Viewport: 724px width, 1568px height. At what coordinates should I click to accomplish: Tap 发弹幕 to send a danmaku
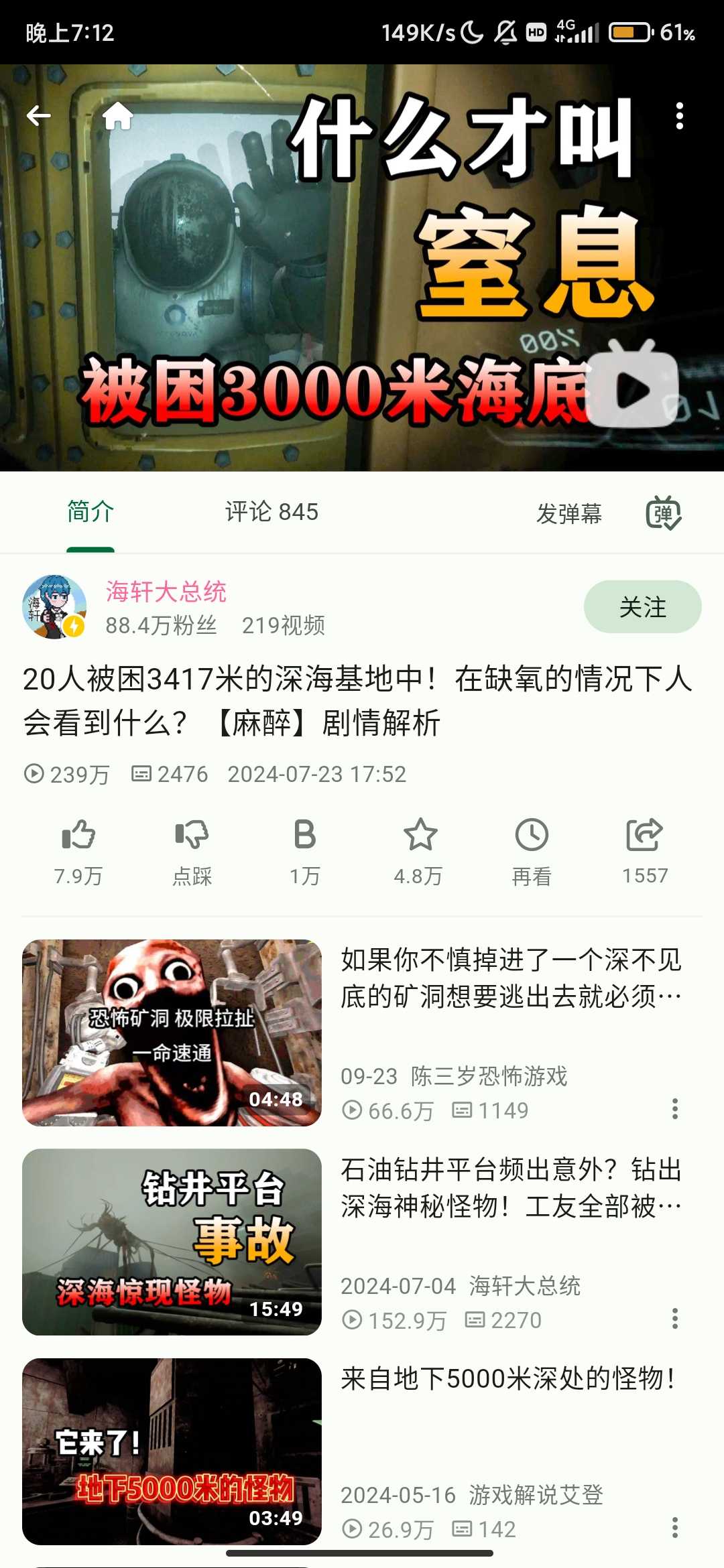[x=568, y=514]
